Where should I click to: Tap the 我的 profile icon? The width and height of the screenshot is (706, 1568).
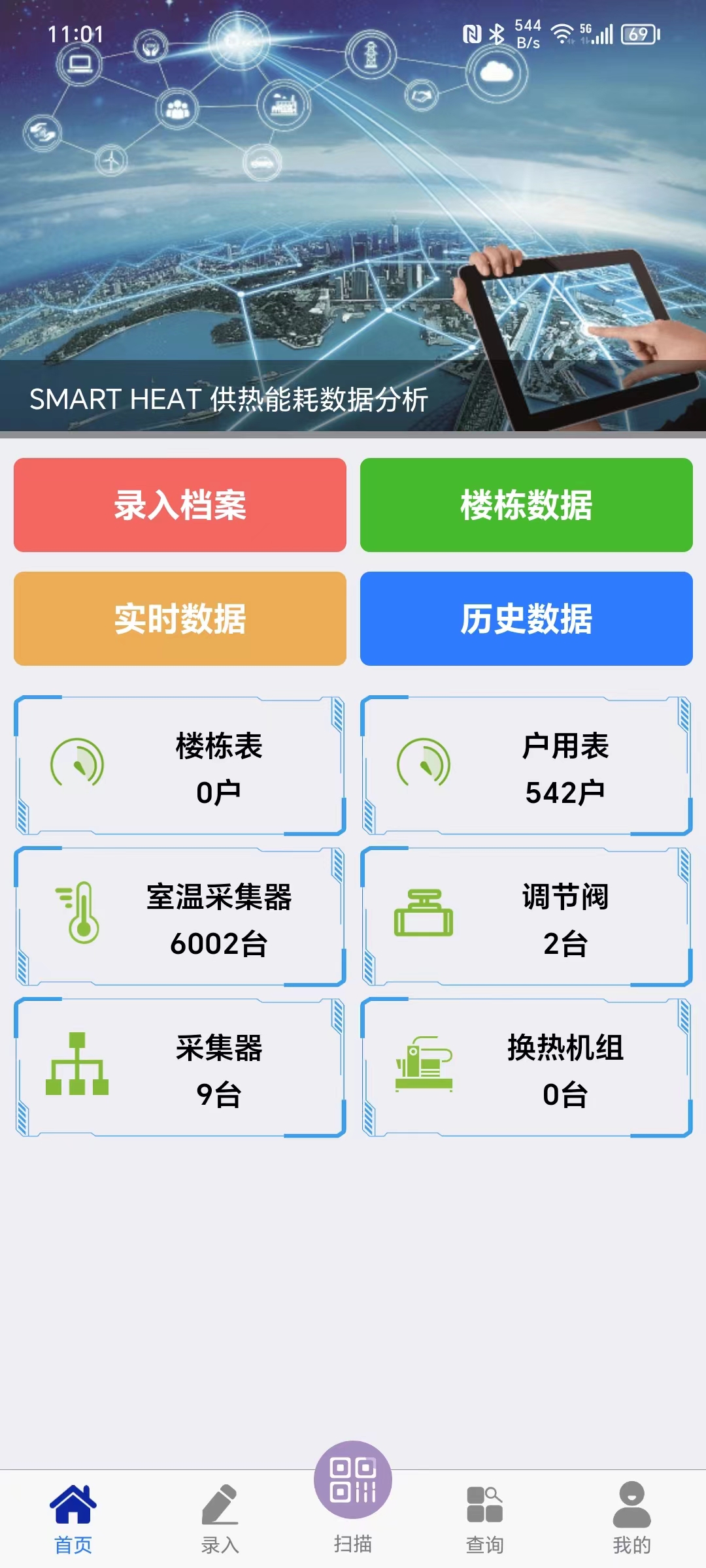pyautogui.click(x=630, y=1503)
